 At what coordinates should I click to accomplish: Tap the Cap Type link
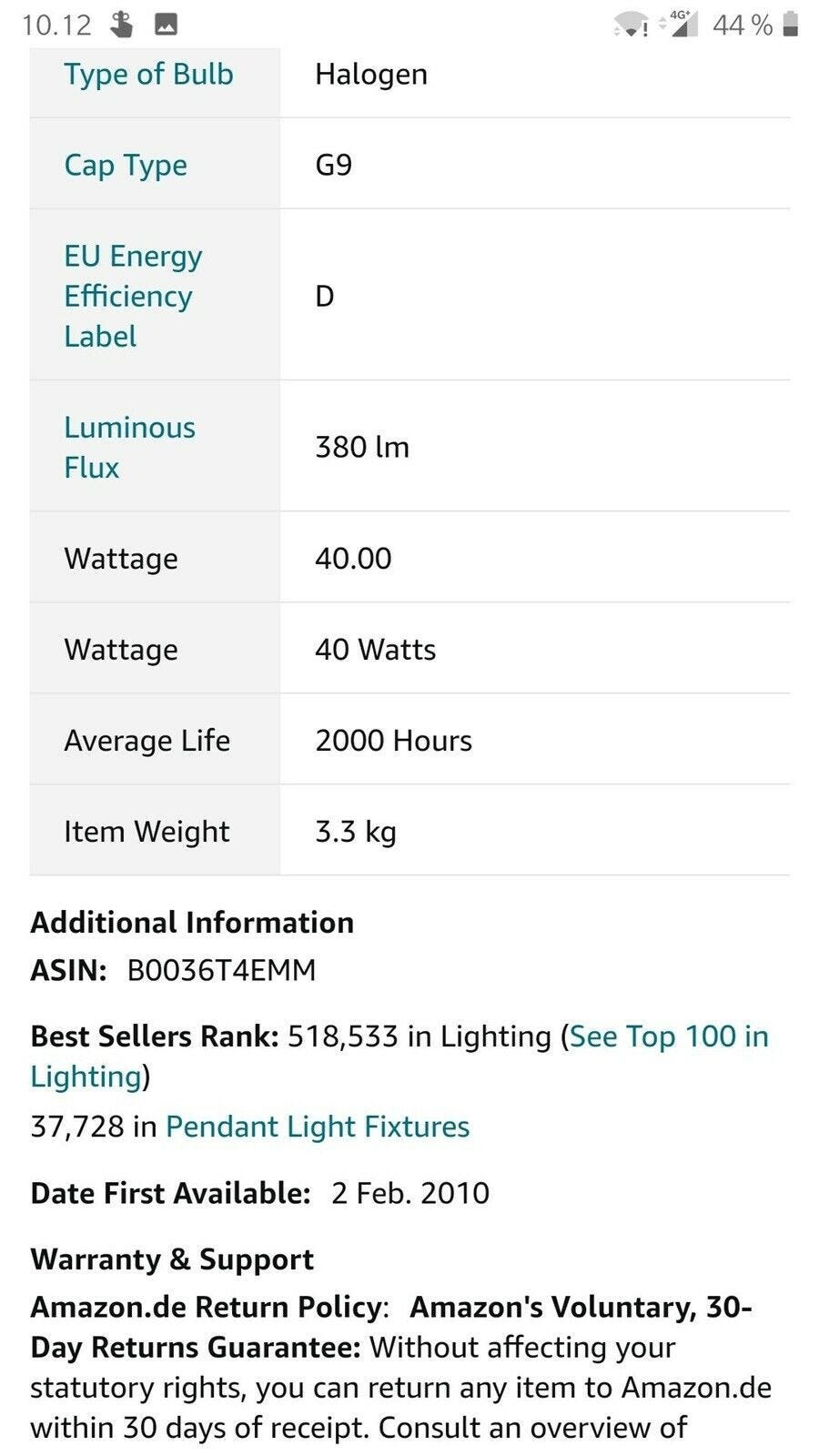click(126, 166)
